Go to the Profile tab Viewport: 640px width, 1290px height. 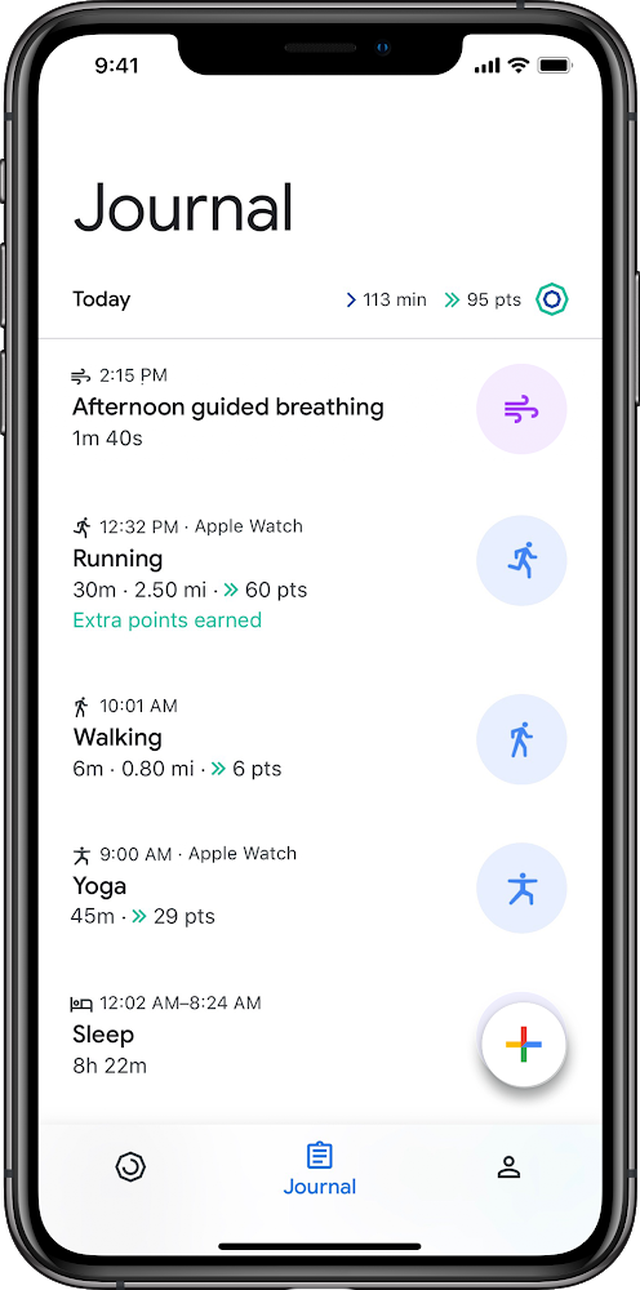(x=509, y=1166)
